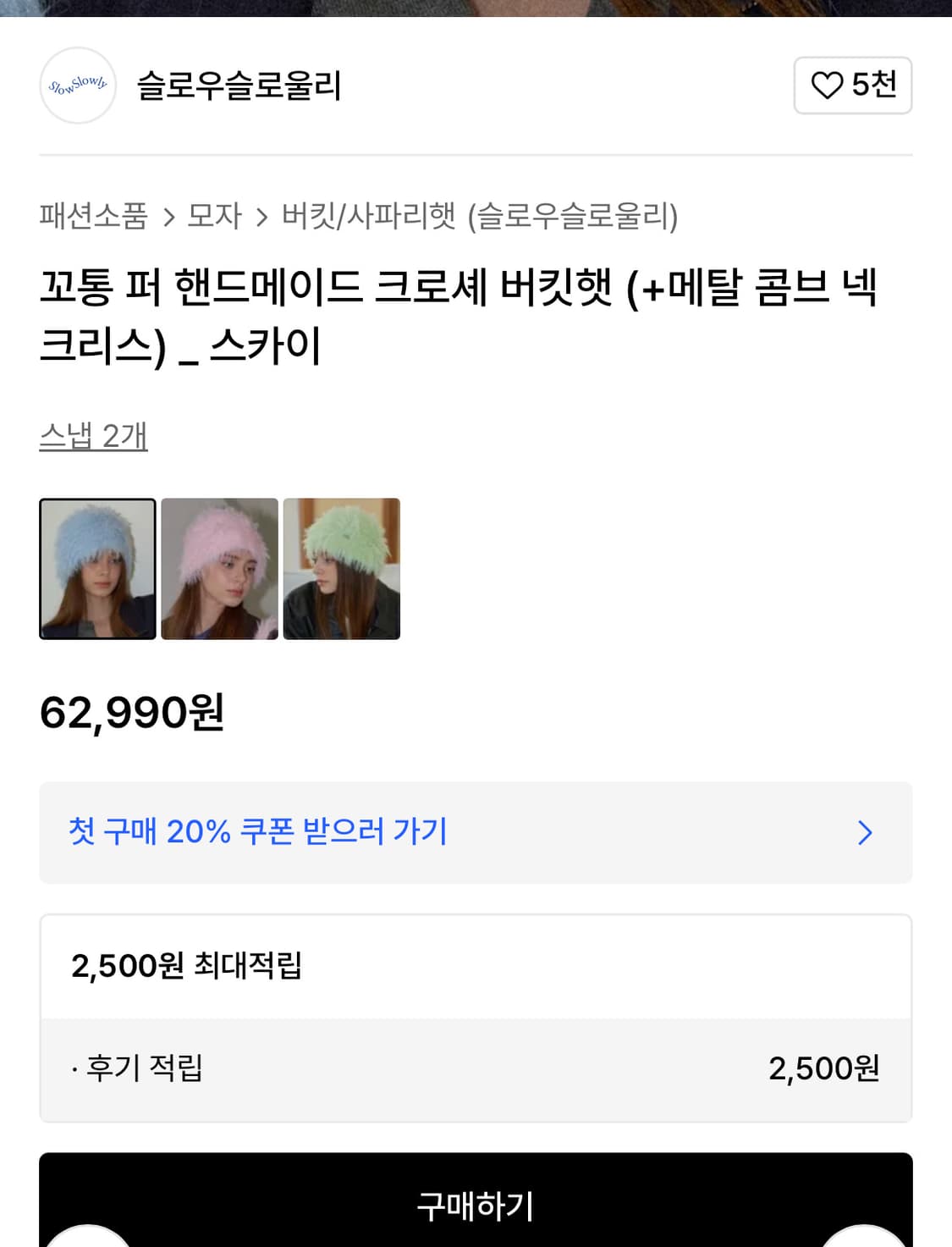The height and width of the screenshot is (1247, 952).
Task: Open the 모자 breadcrumb category
Action: [218, 216]
